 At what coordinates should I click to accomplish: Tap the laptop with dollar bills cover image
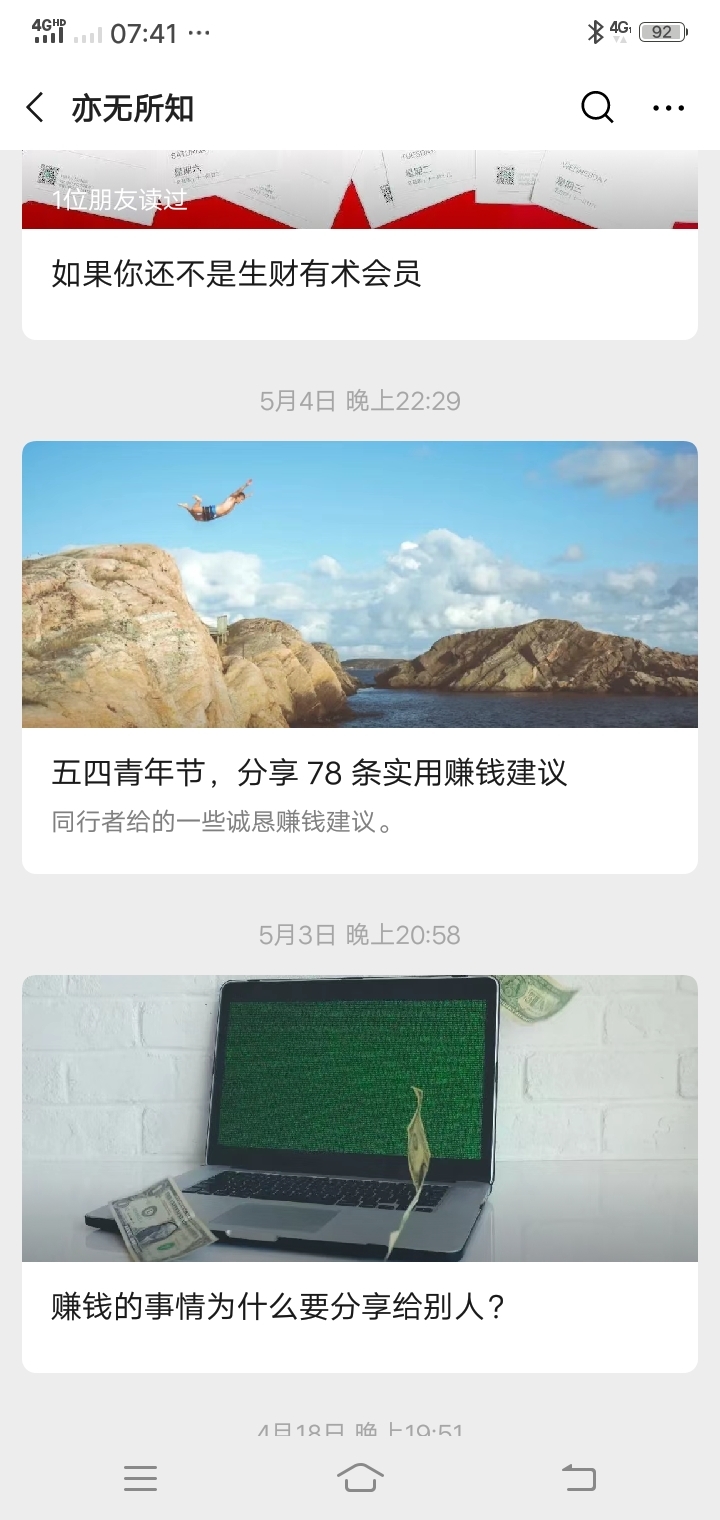point(358,1117)
